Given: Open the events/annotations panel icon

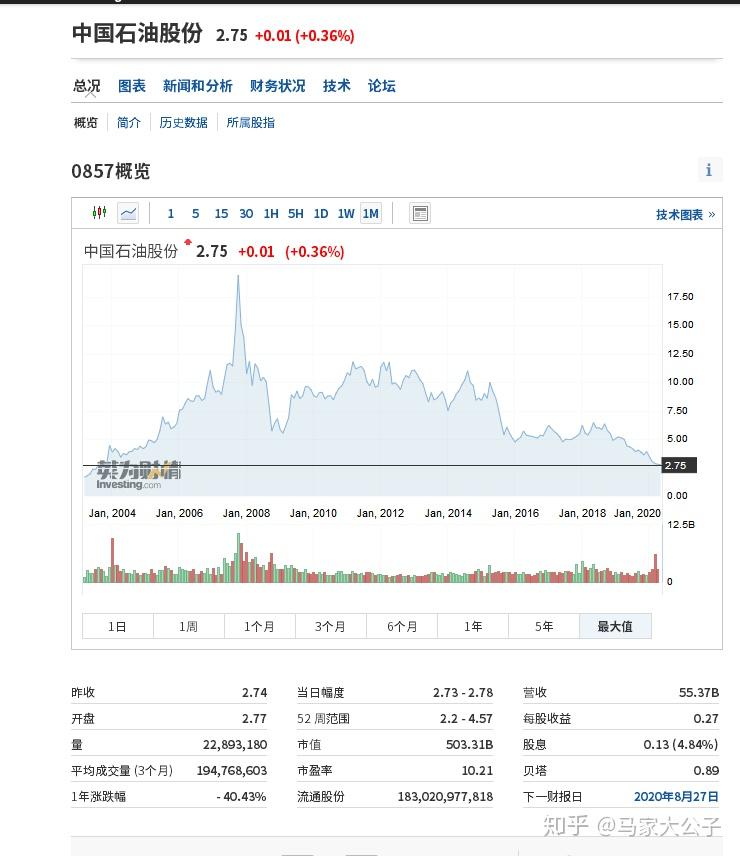Looking at the screenshot, I should pyautogui.click(x=419, y=212).
